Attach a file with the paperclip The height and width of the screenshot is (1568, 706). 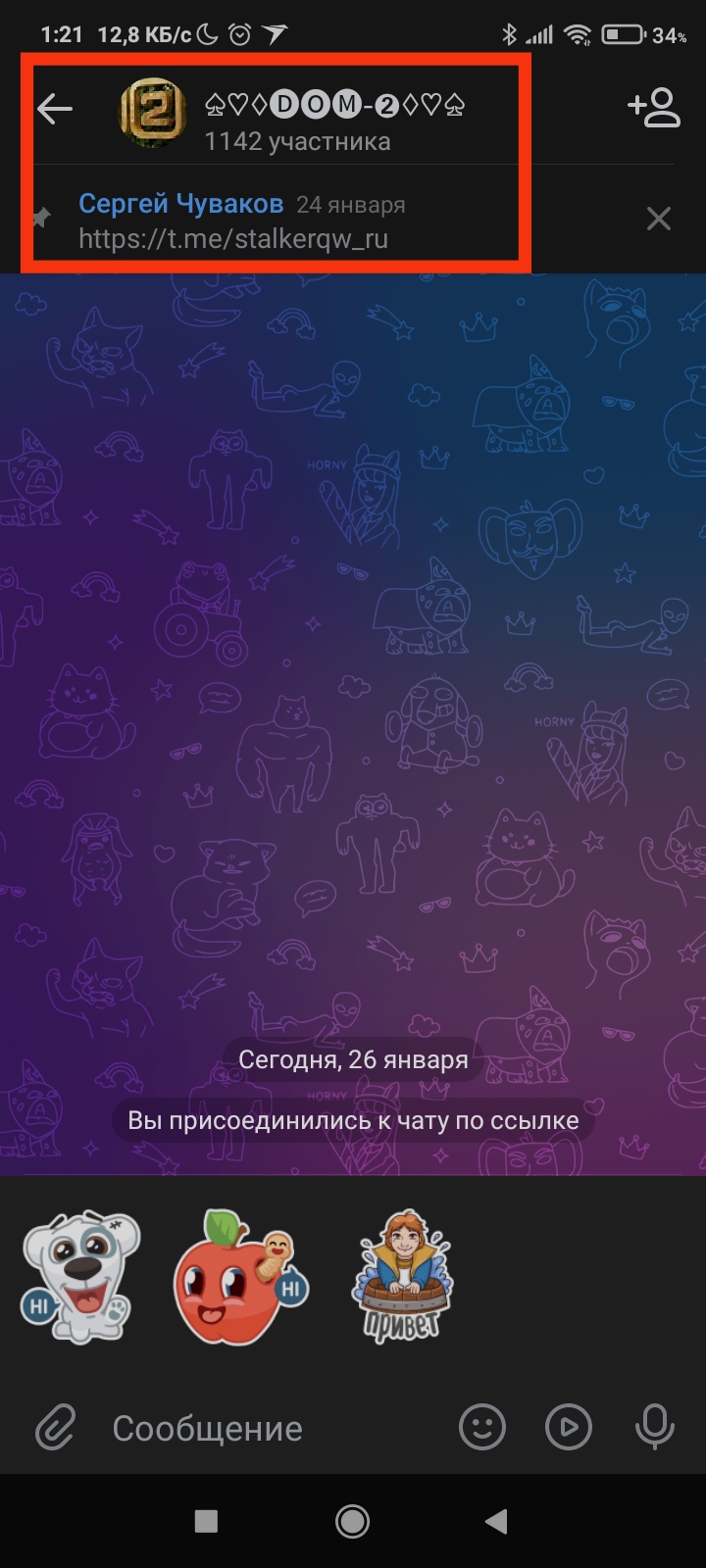(x=56, y=1428)
